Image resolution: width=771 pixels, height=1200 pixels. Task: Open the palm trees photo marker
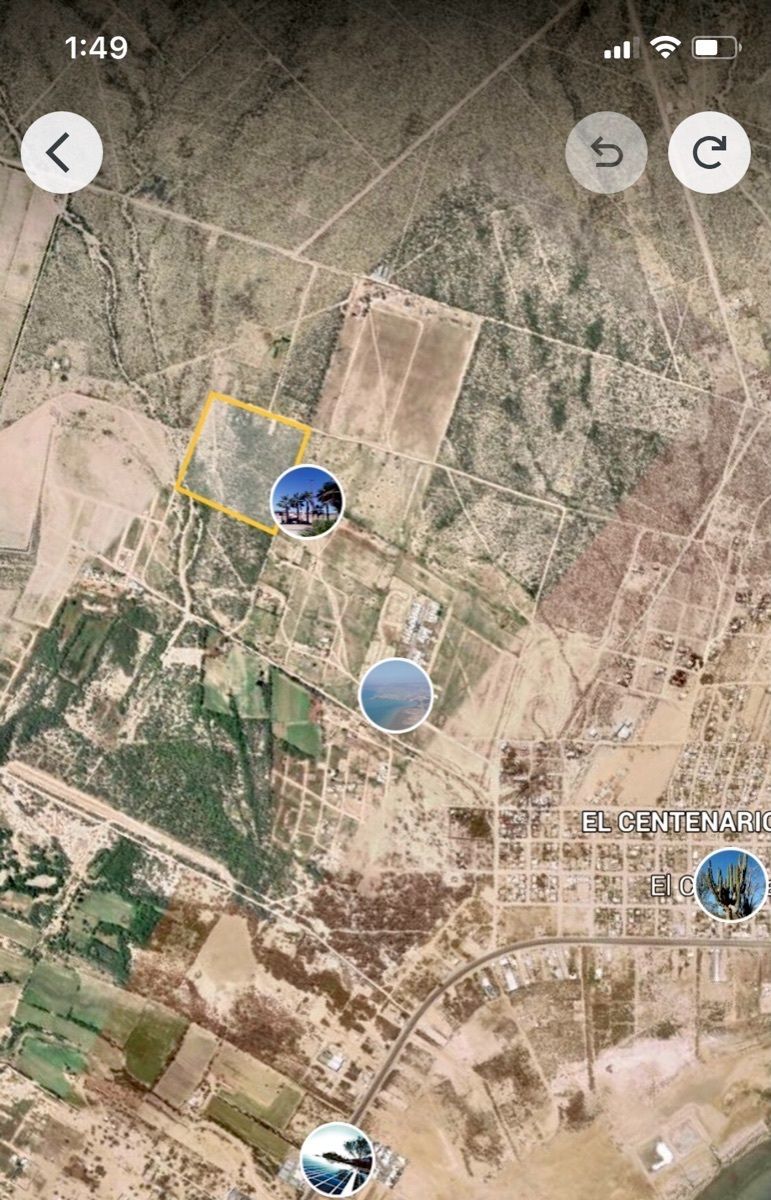308,502
